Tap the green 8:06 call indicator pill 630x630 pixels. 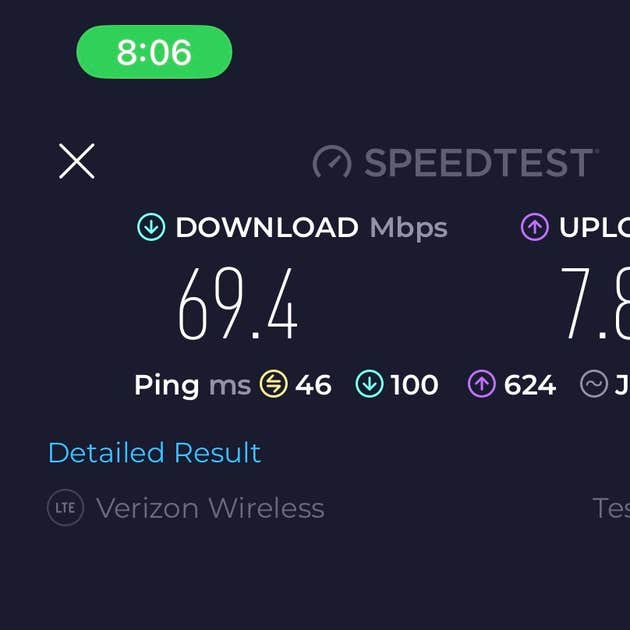click(154, 52)
